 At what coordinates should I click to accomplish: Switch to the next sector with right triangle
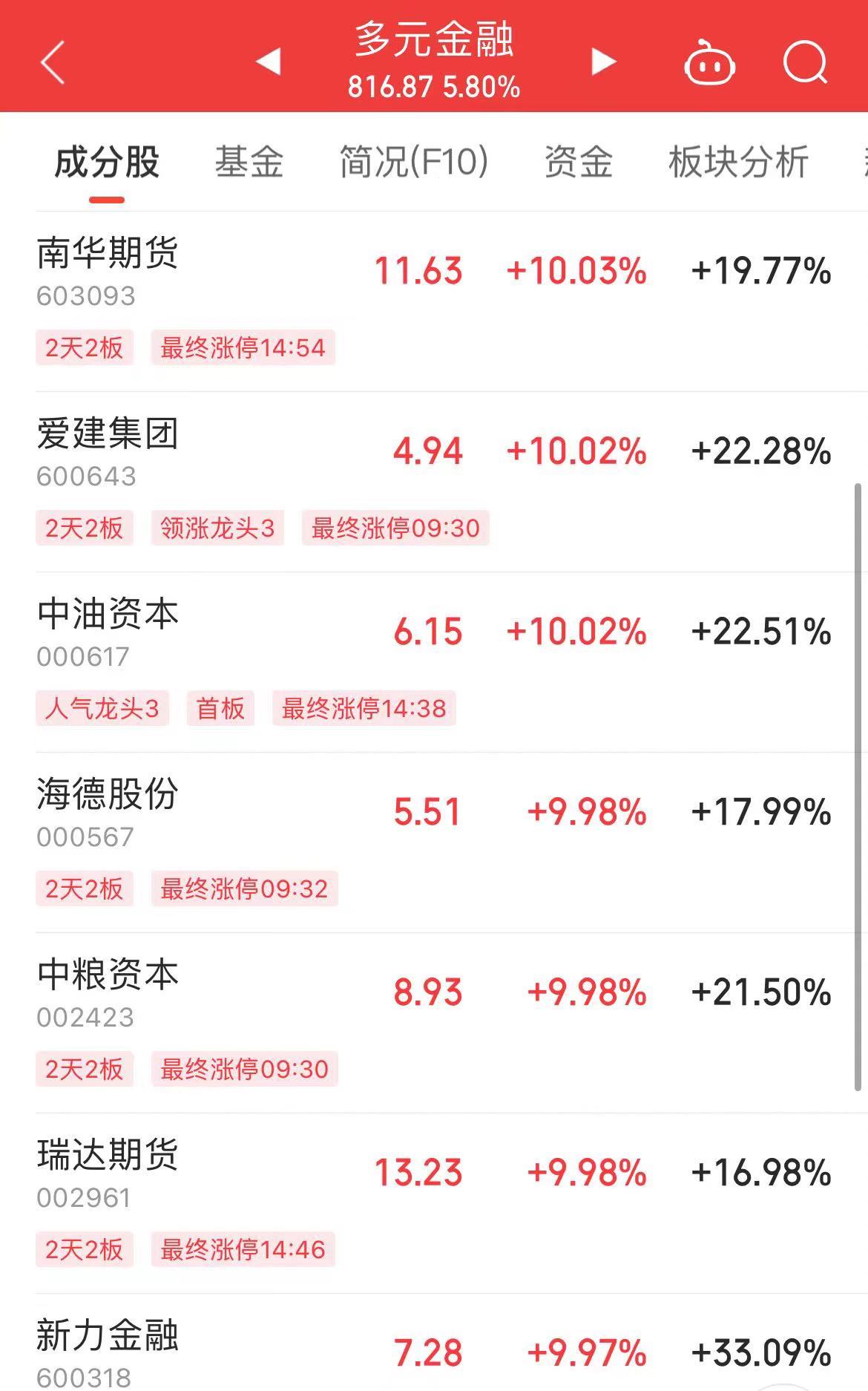[604, 62]
